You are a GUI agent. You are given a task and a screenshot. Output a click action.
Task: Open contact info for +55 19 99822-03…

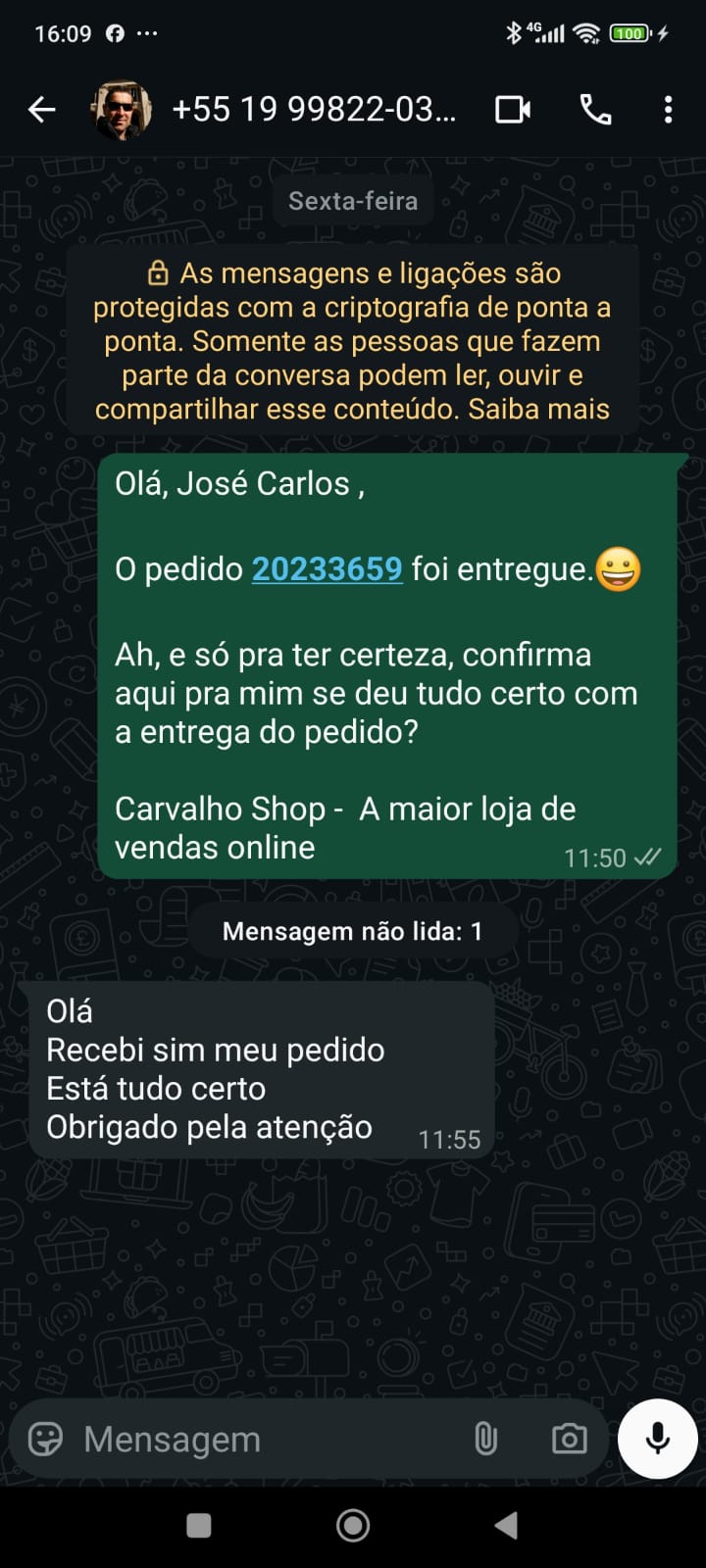coord(314,110)
